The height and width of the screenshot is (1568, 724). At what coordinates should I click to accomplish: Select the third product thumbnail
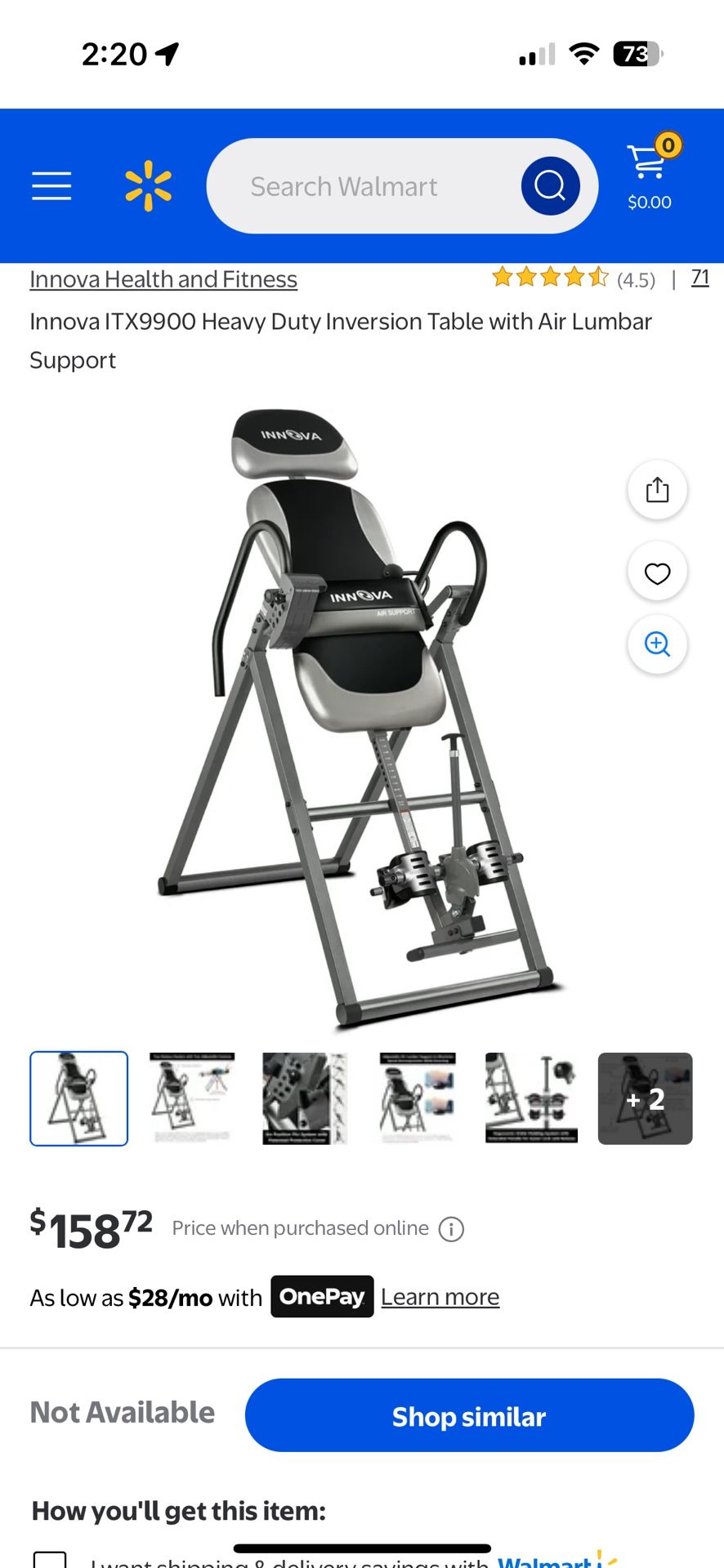pos(304,1098)
